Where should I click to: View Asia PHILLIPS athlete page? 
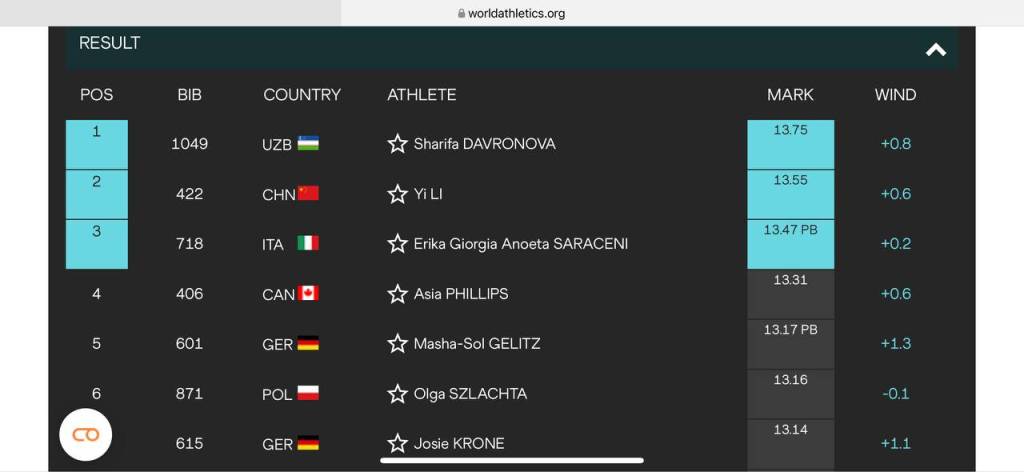pyautogui.click(x=461, y=294)
